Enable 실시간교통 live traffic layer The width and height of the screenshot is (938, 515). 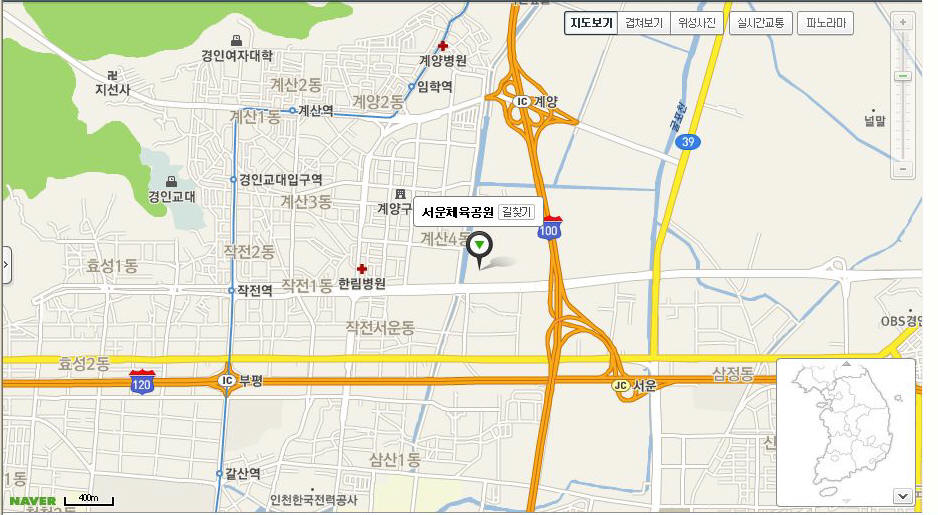pyautogui.click(x=760, y=23)
